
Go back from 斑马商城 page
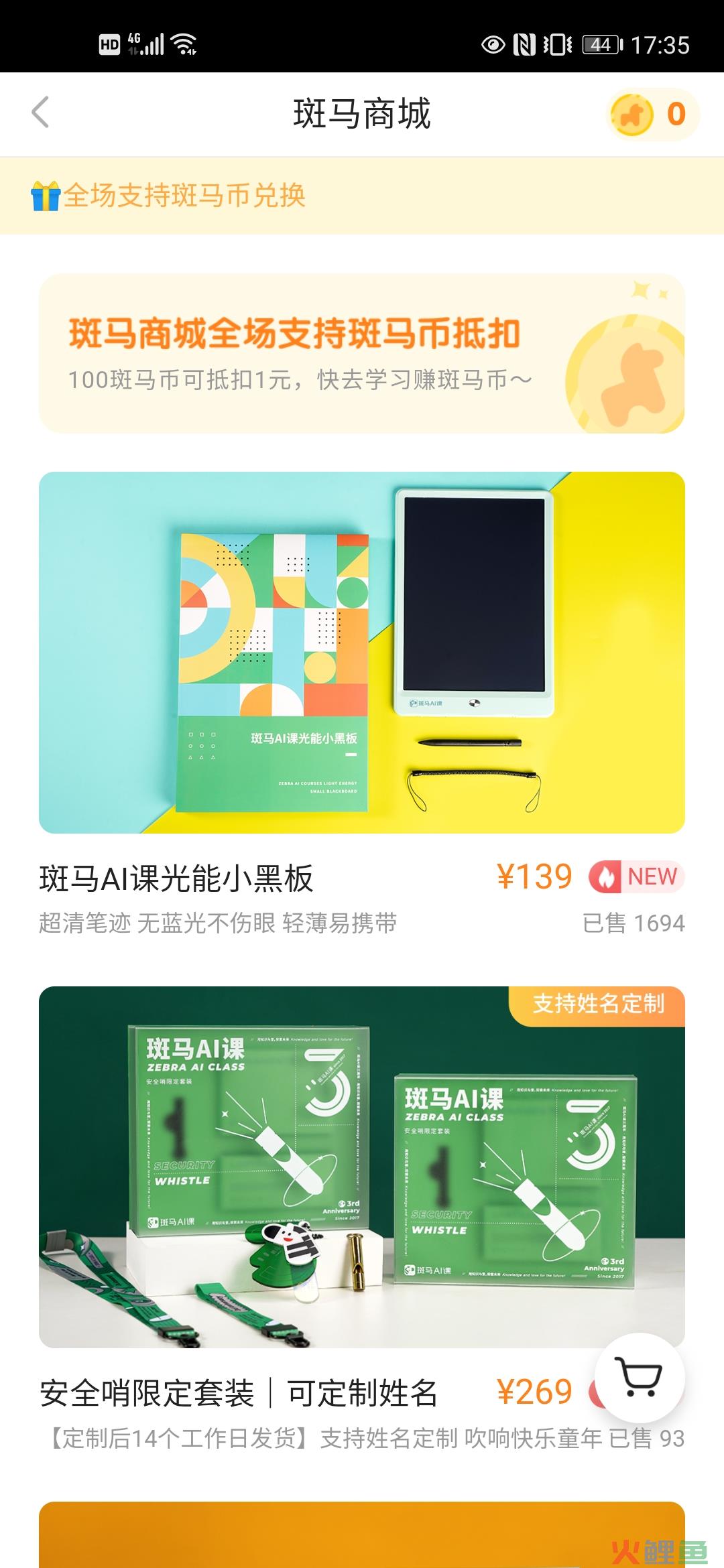point(40,113)
